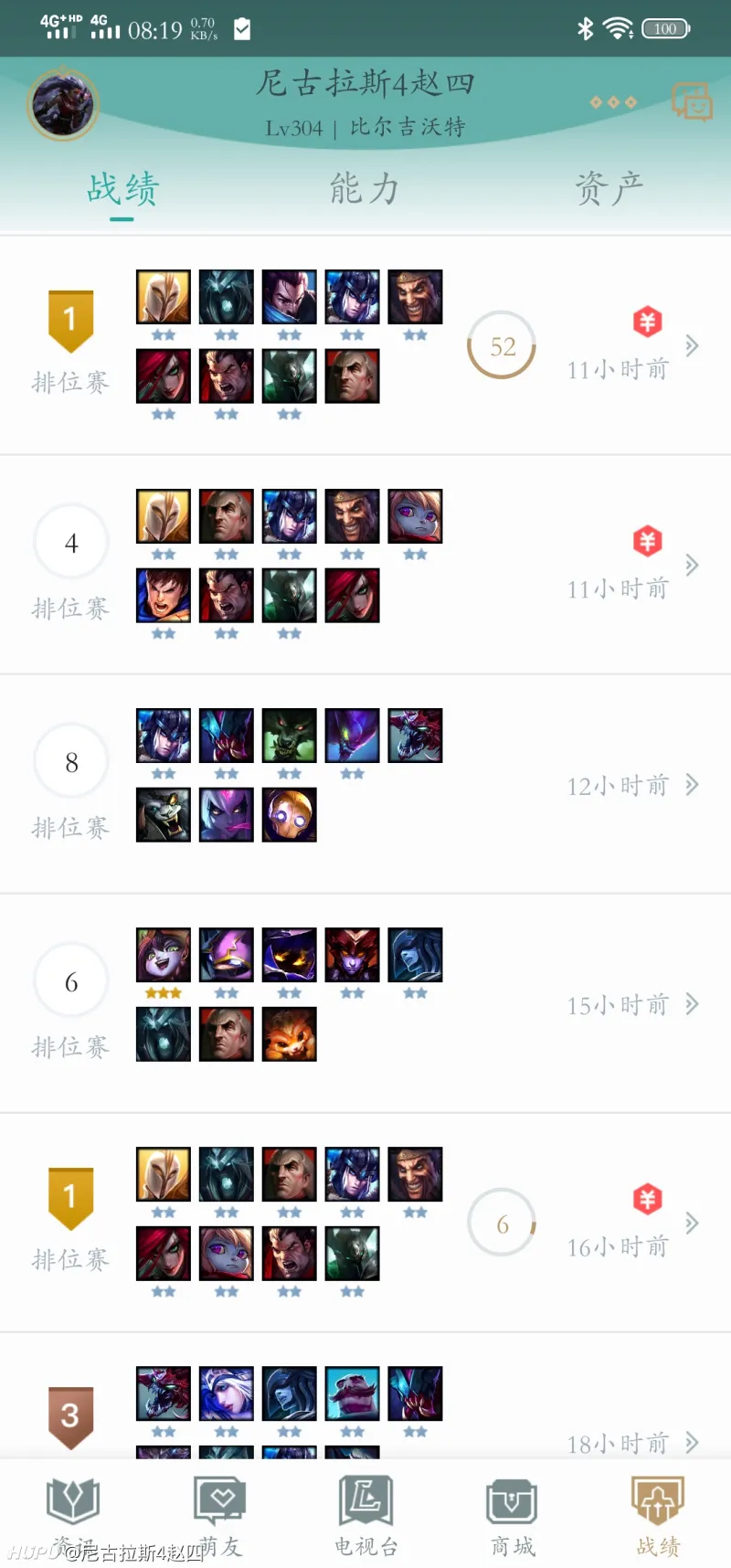Open the 电视台 bottom tab
This screenshot has height=1568, width=731.
[x=365, y=1512]
